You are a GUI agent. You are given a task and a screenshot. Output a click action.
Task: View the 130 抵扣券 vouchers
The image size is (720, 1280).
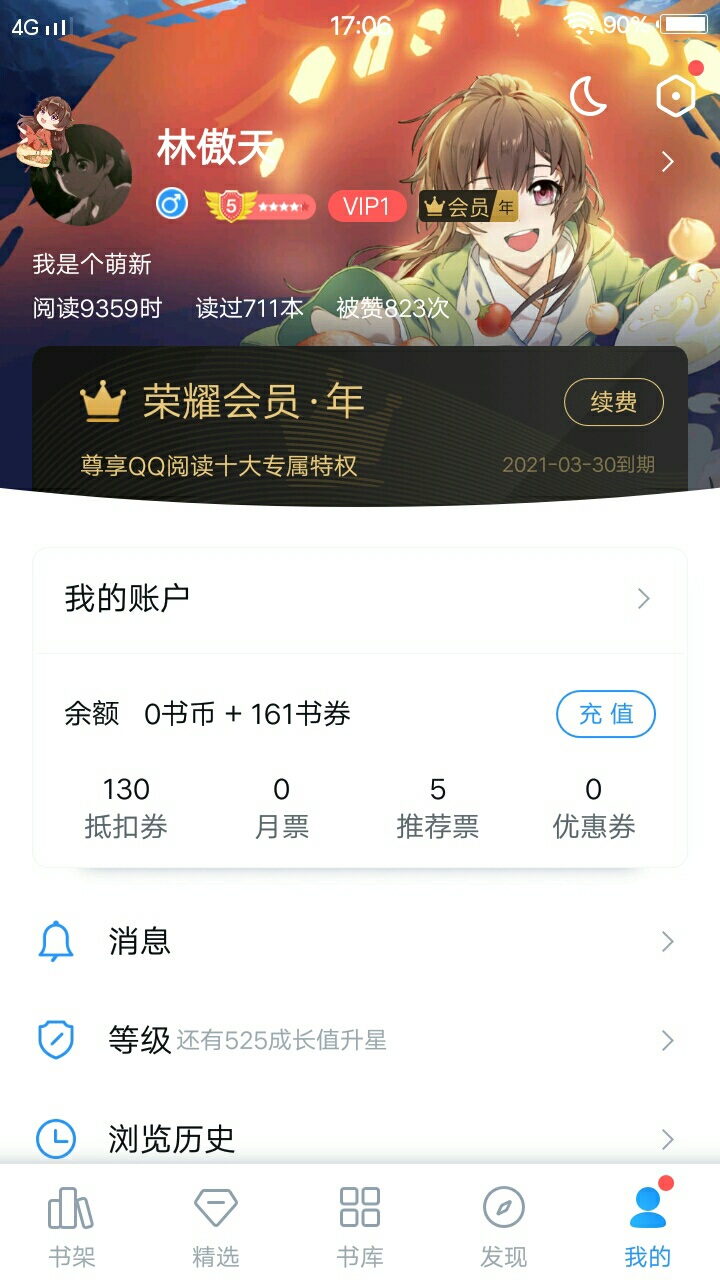point(126,807)
